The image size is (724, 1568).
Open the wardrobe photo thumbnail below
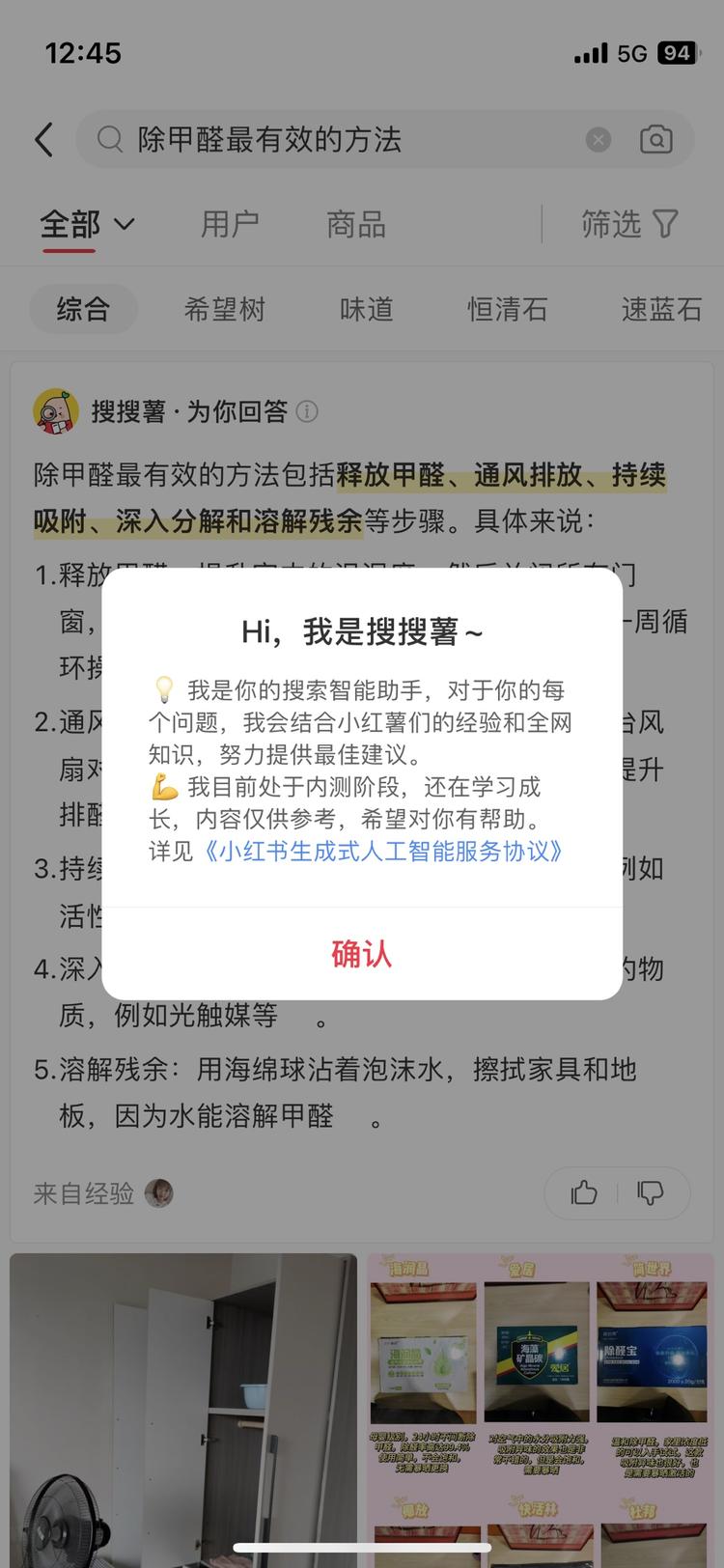click(181, 1400)
